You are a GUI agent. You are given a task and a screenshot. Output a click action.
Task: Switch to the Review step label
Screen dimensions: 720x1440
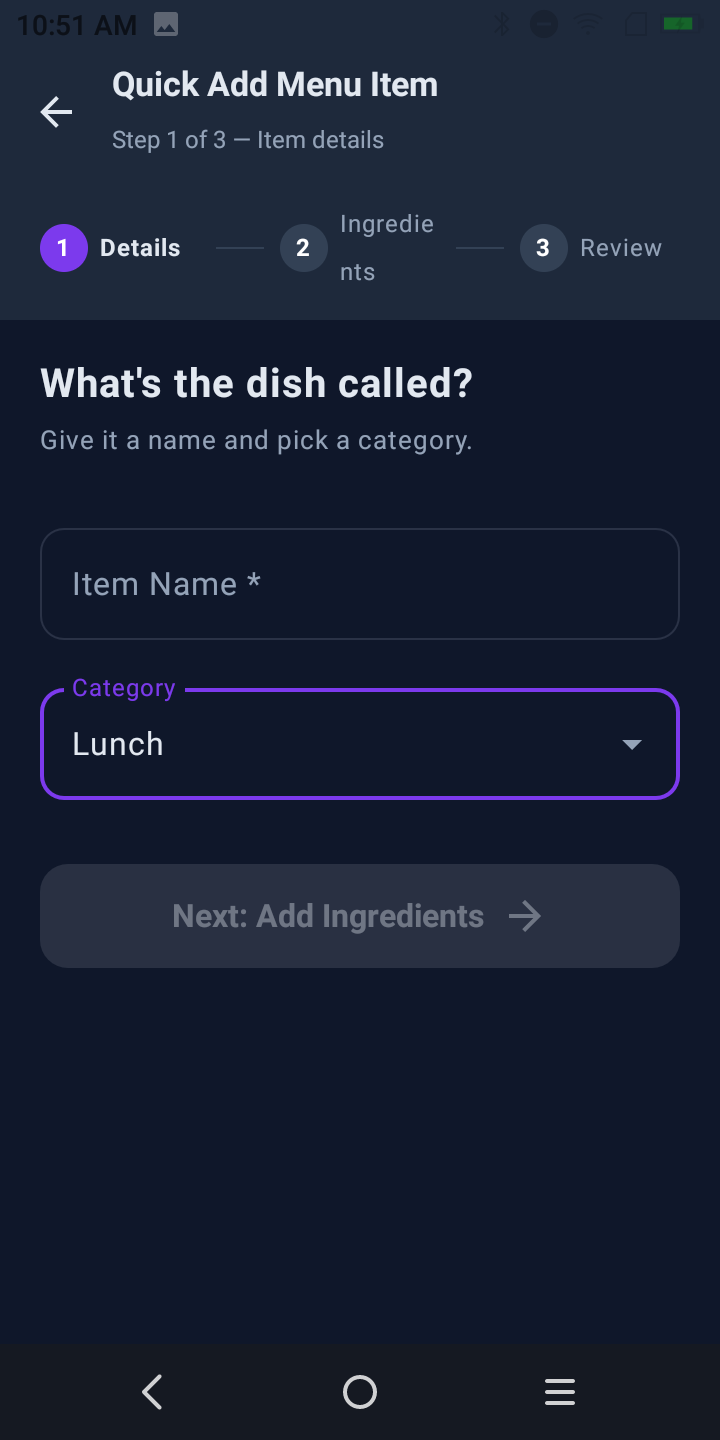click(621, 247)
